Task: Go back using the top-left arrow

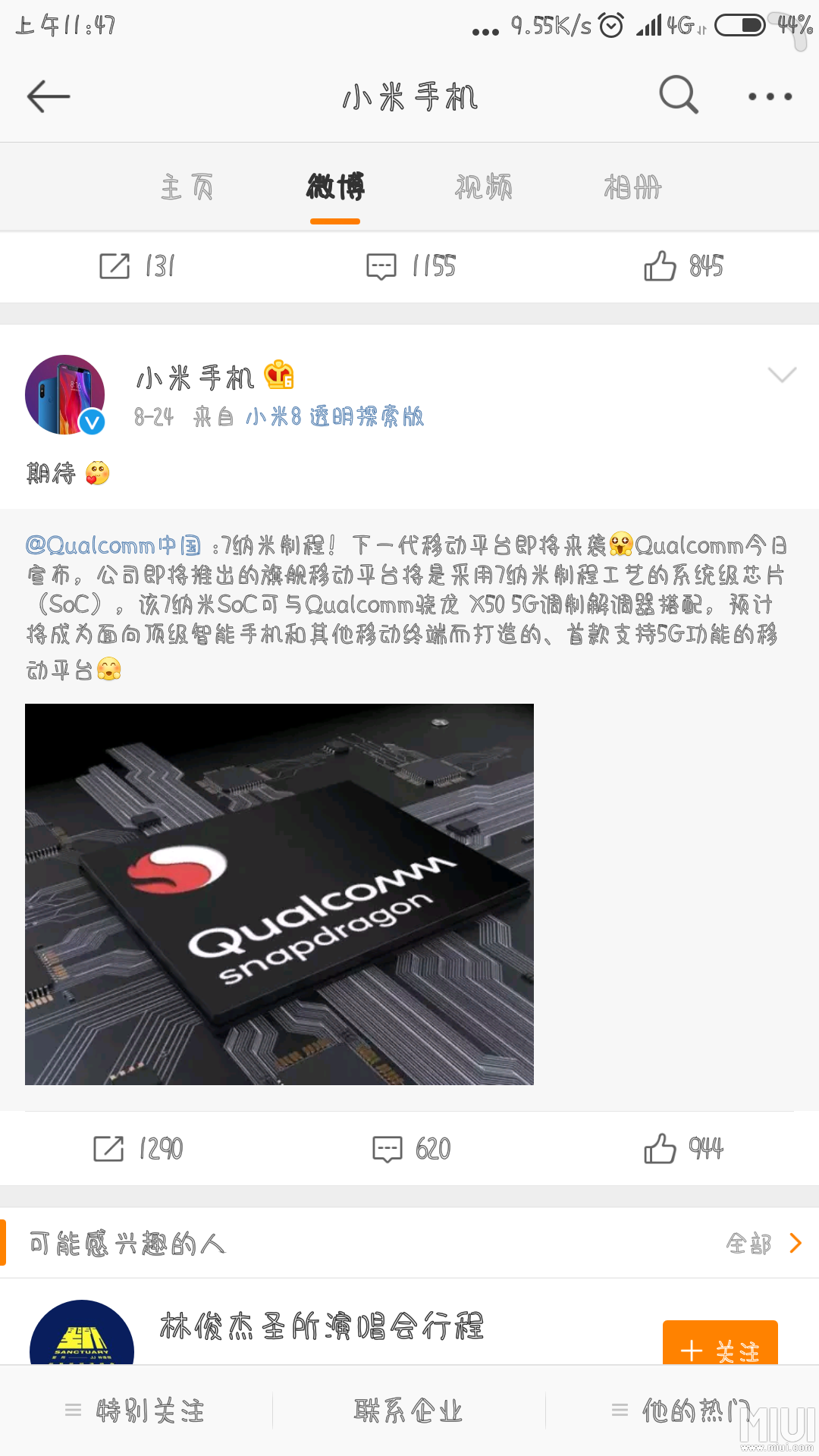Action: 49,97
